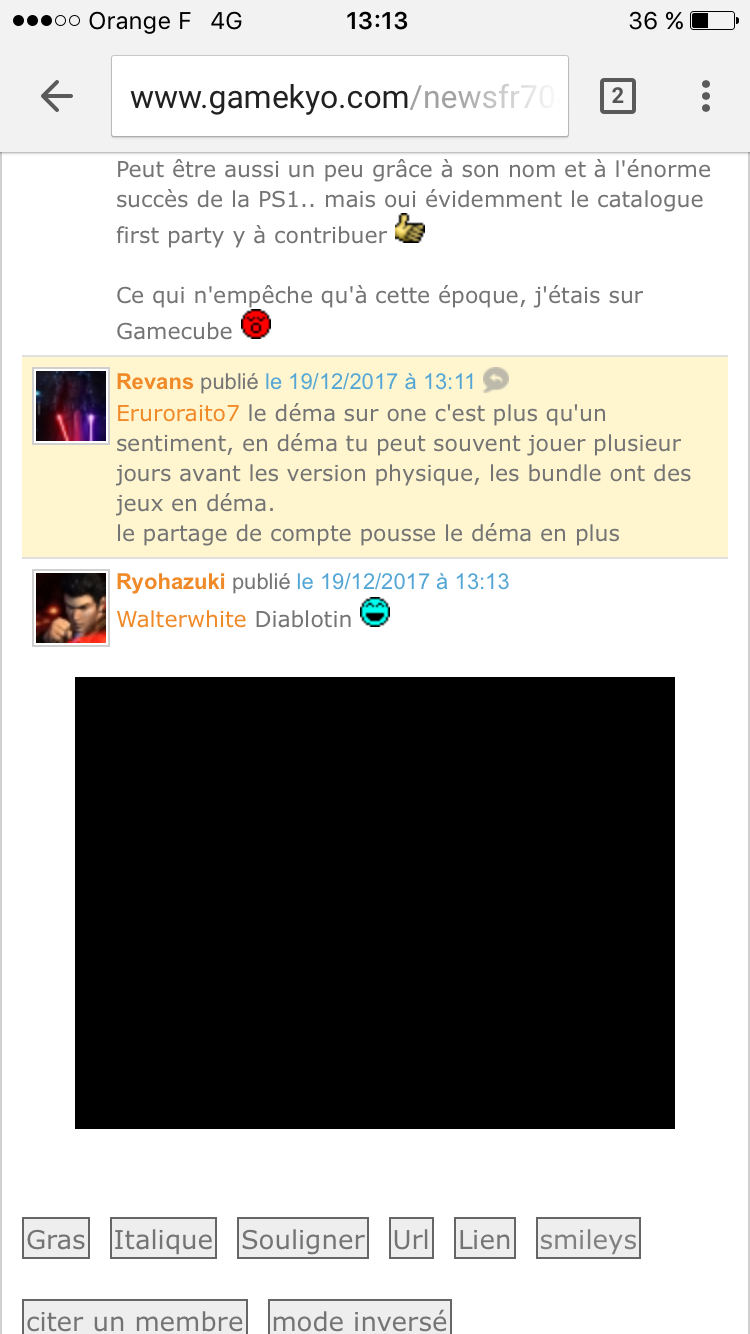
Task: Tap citer un membre
Action: point(134,1320)
